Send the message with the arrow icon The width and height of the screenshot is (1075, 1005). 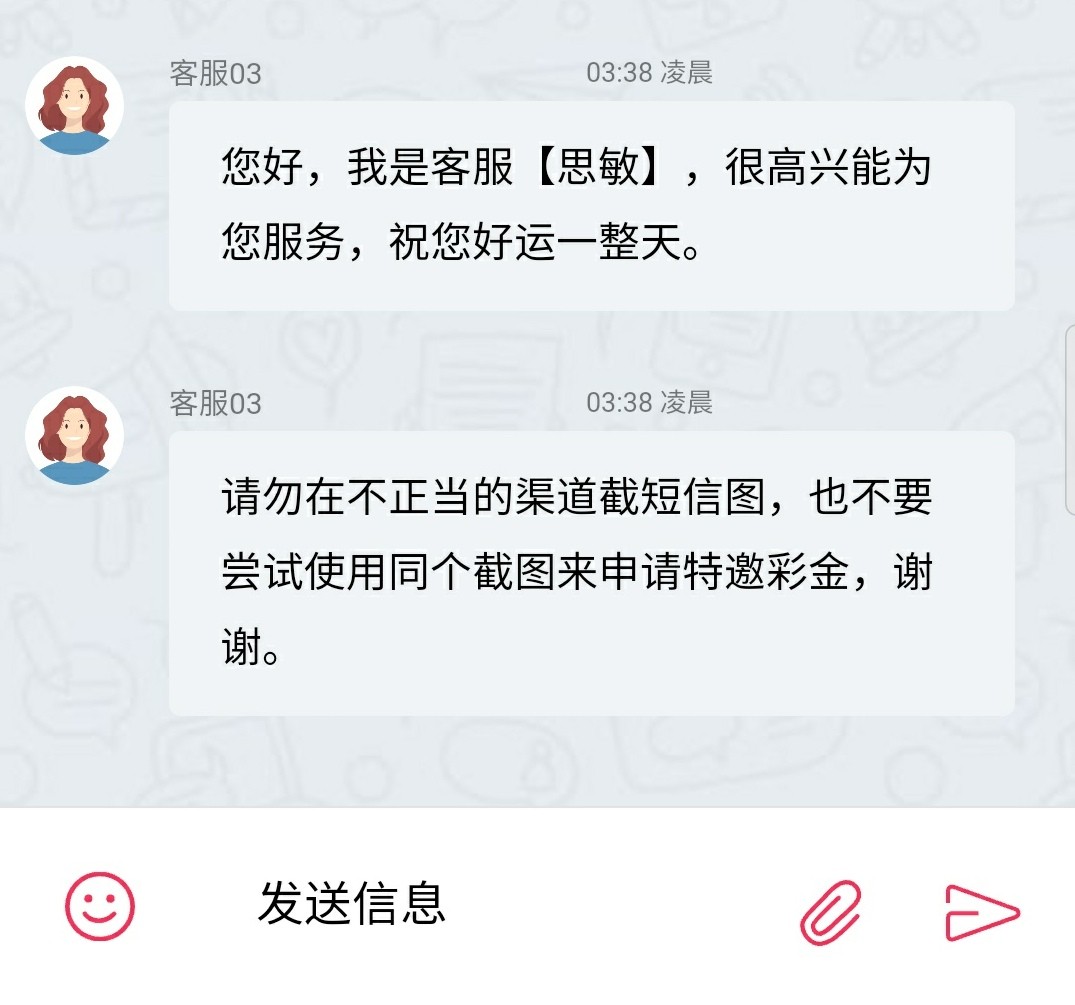982,912
